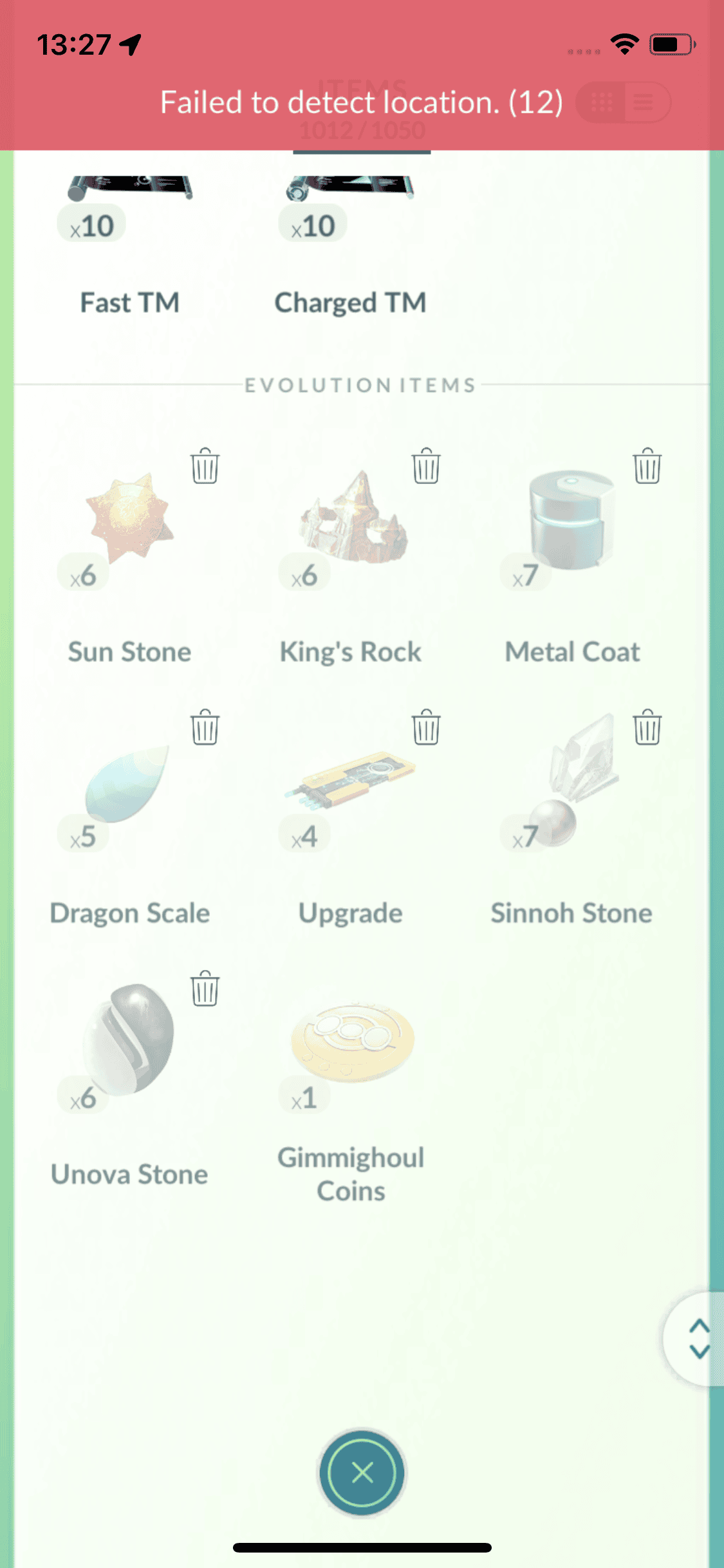Discard Upgrade via its trash icon
This screenshot has width=724, height=1568.
coord(426,727)
